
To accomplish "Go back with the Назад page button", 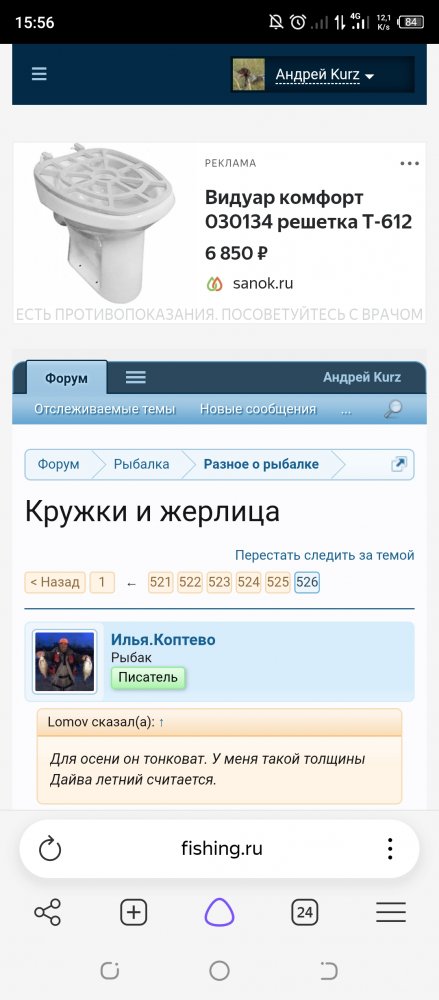I will click(55, 582).
